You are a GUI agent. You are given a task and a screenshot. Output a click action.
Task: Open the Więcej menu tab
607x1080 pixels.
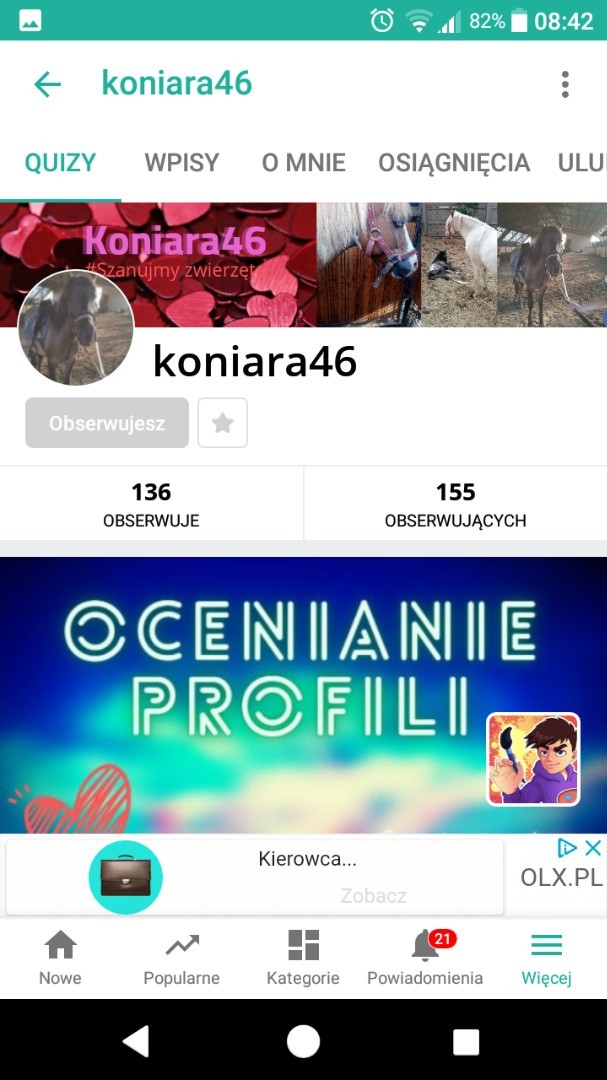click(546, 958)
